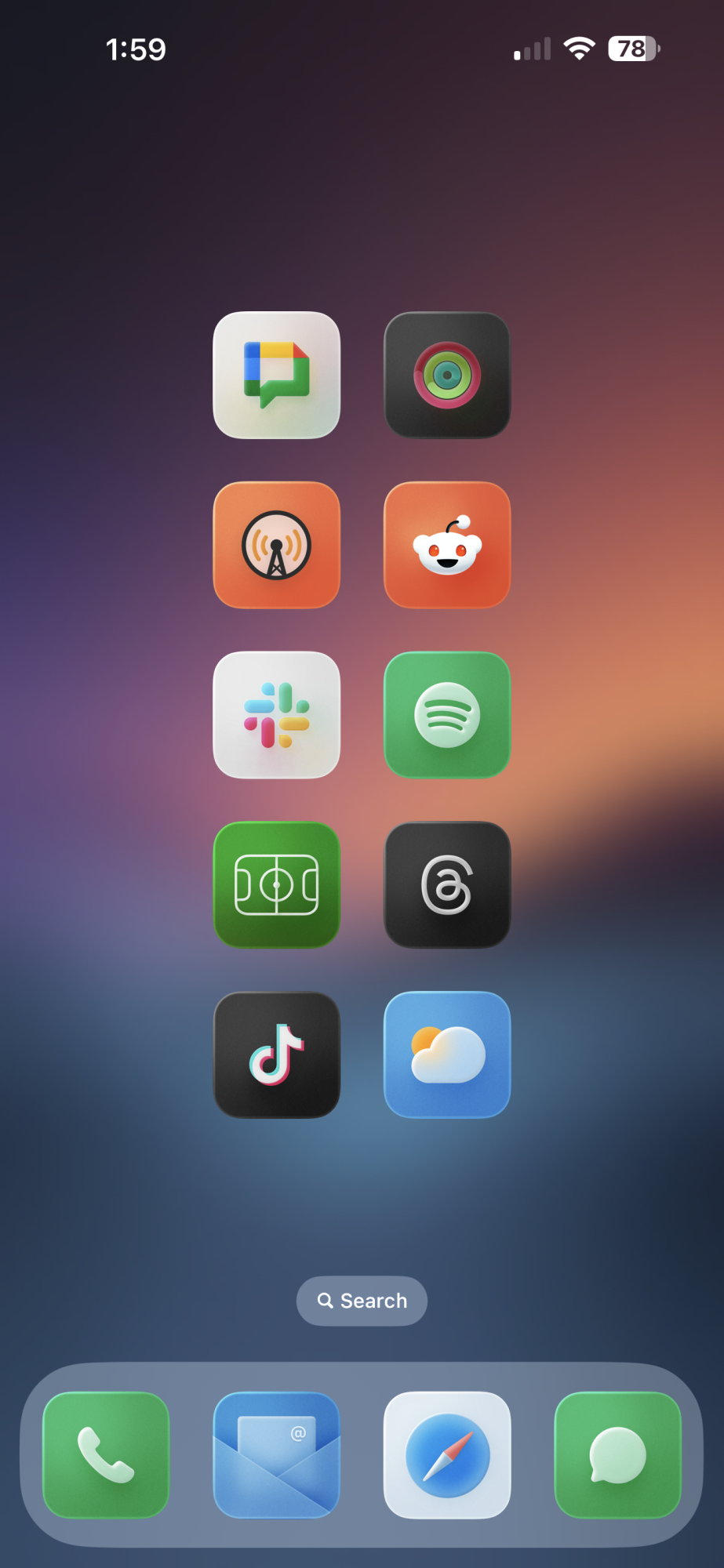
Task: Open TikTok
Action: [x=276, y=1054]
